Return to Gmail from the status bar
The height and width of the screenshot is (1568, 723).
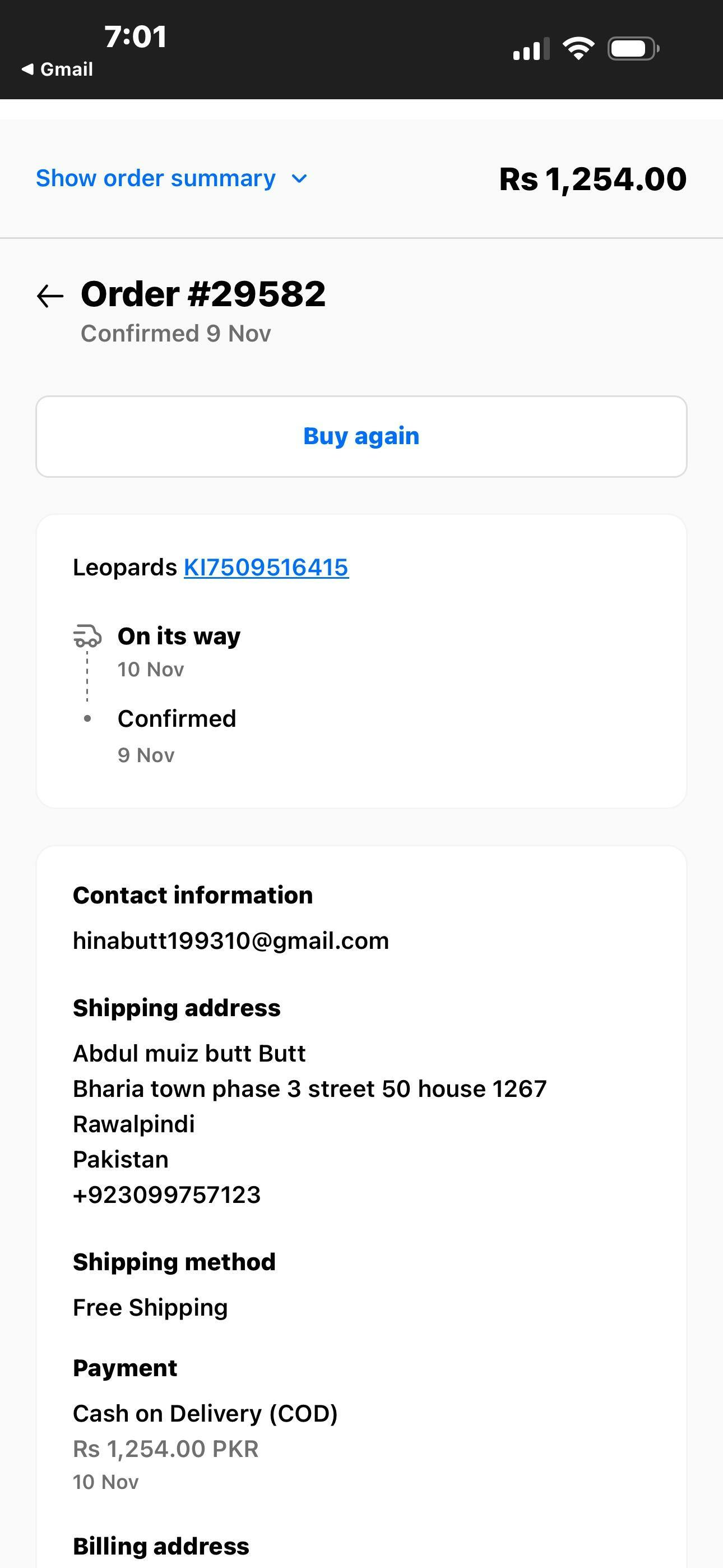(x=58, y=70)
